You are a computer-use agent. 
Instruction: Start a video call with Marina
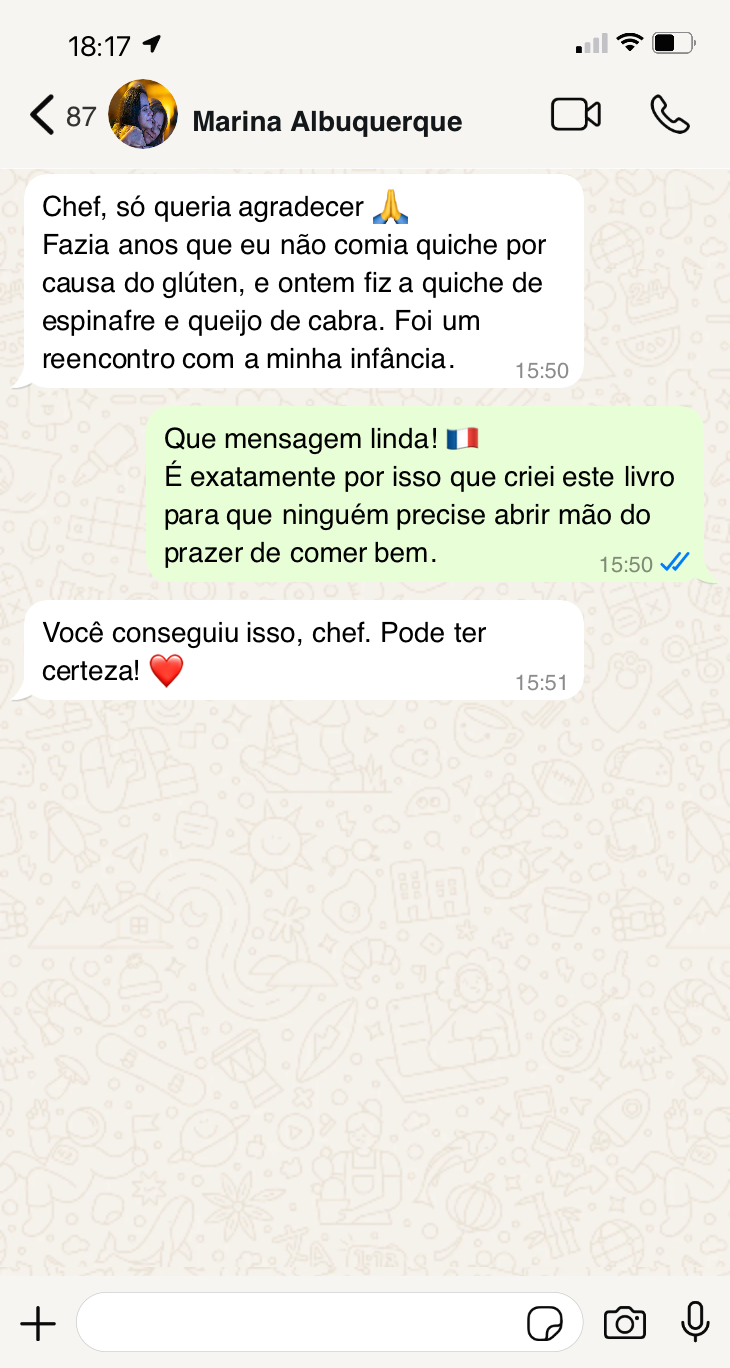click(576, 115)
